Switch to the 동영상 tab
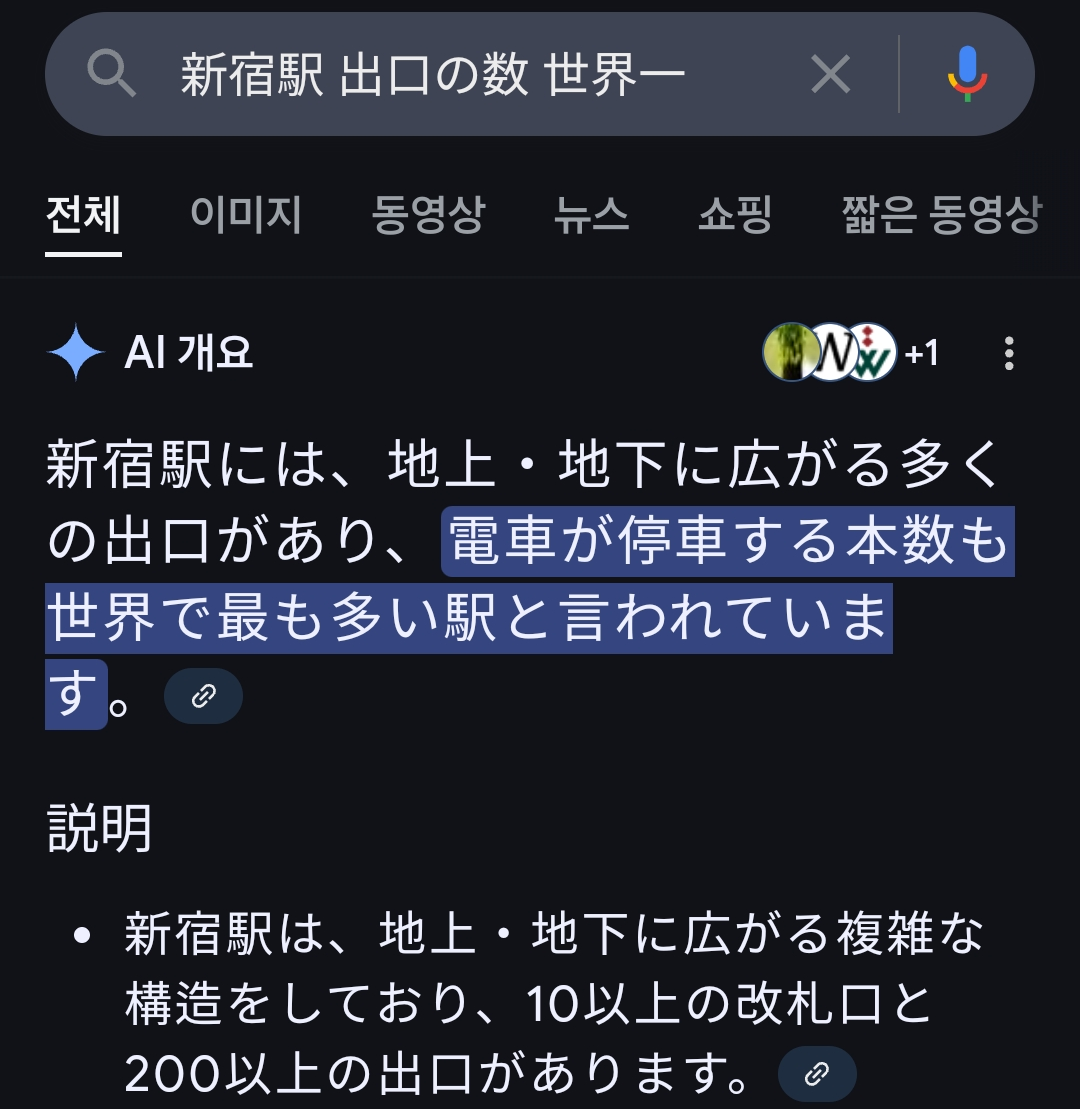 (428, 215)
